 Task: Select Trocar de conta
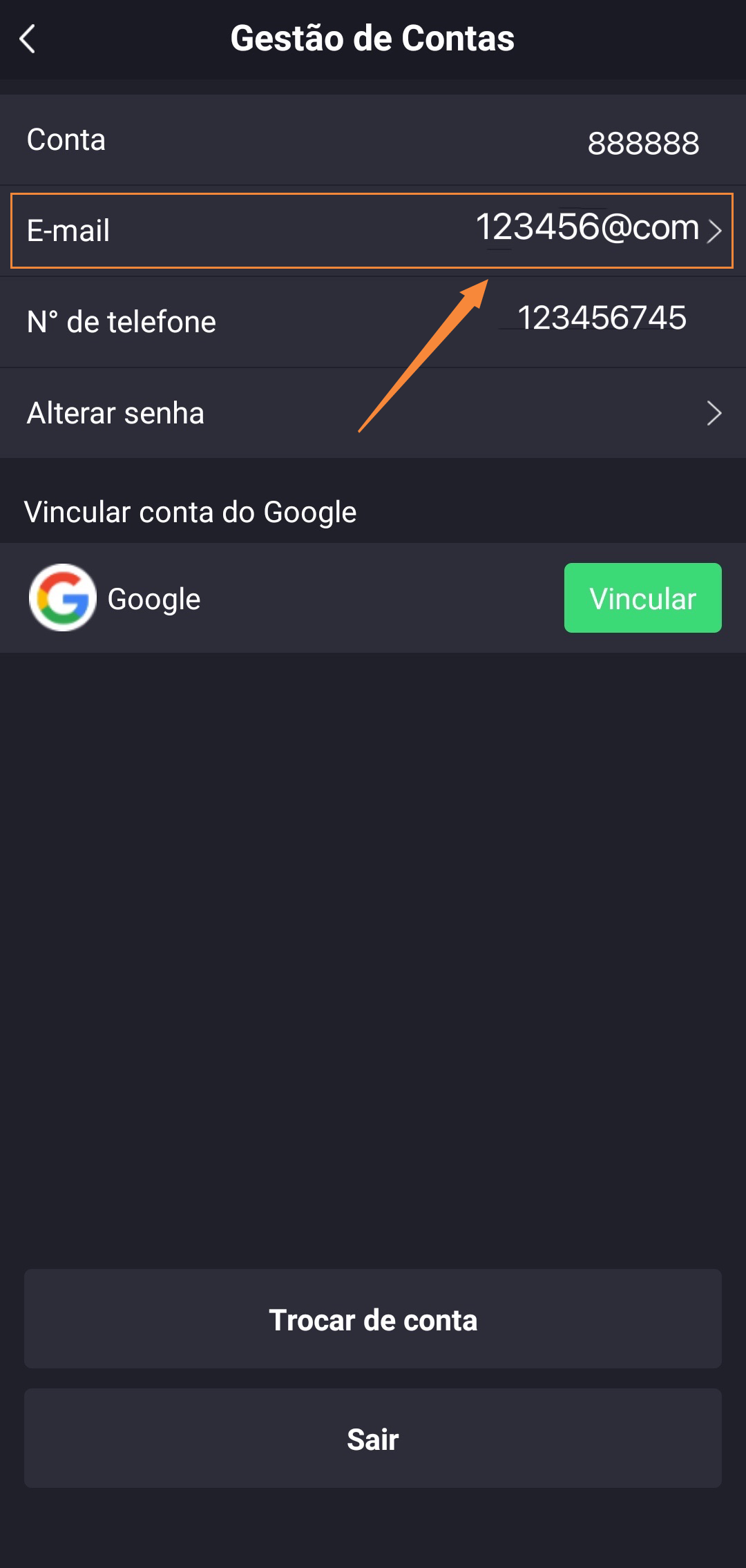[373, 1319]
